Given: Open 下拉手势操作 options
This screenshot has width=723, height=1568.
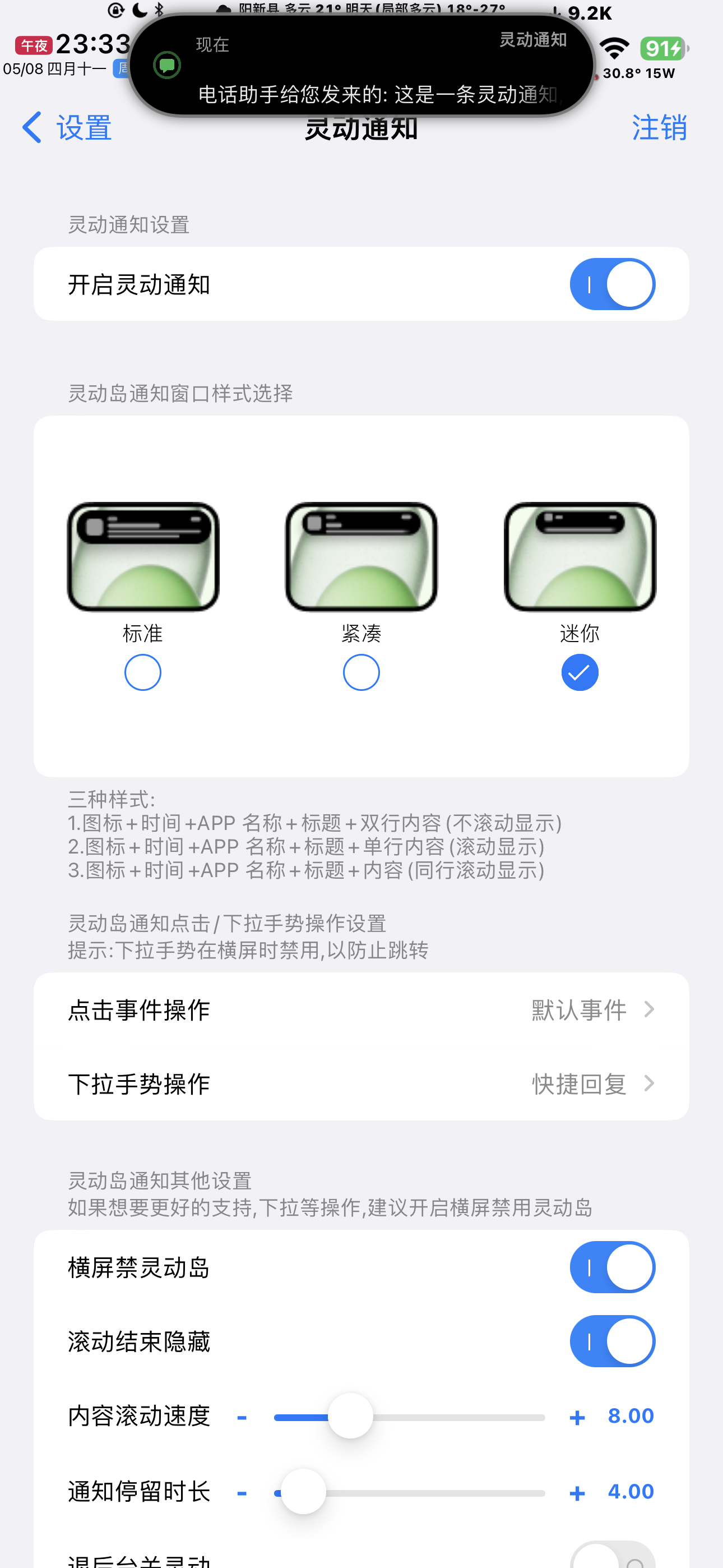Looking at the screenshot, I should click(x=361, y=1083).
